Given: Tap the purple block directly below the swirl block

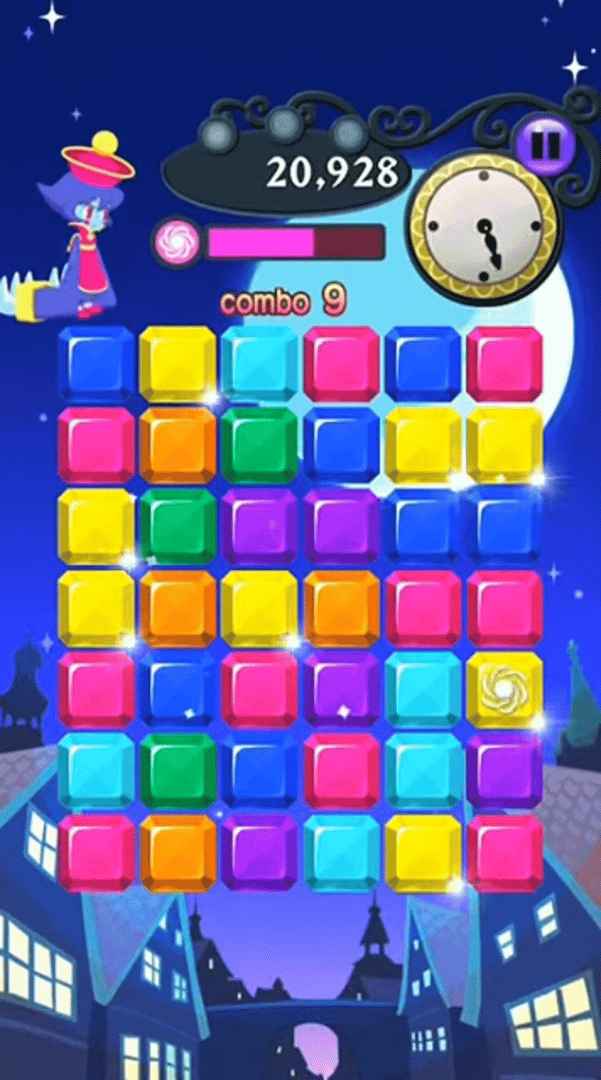Looking at the screenshot, I should [x=504, y=770].
